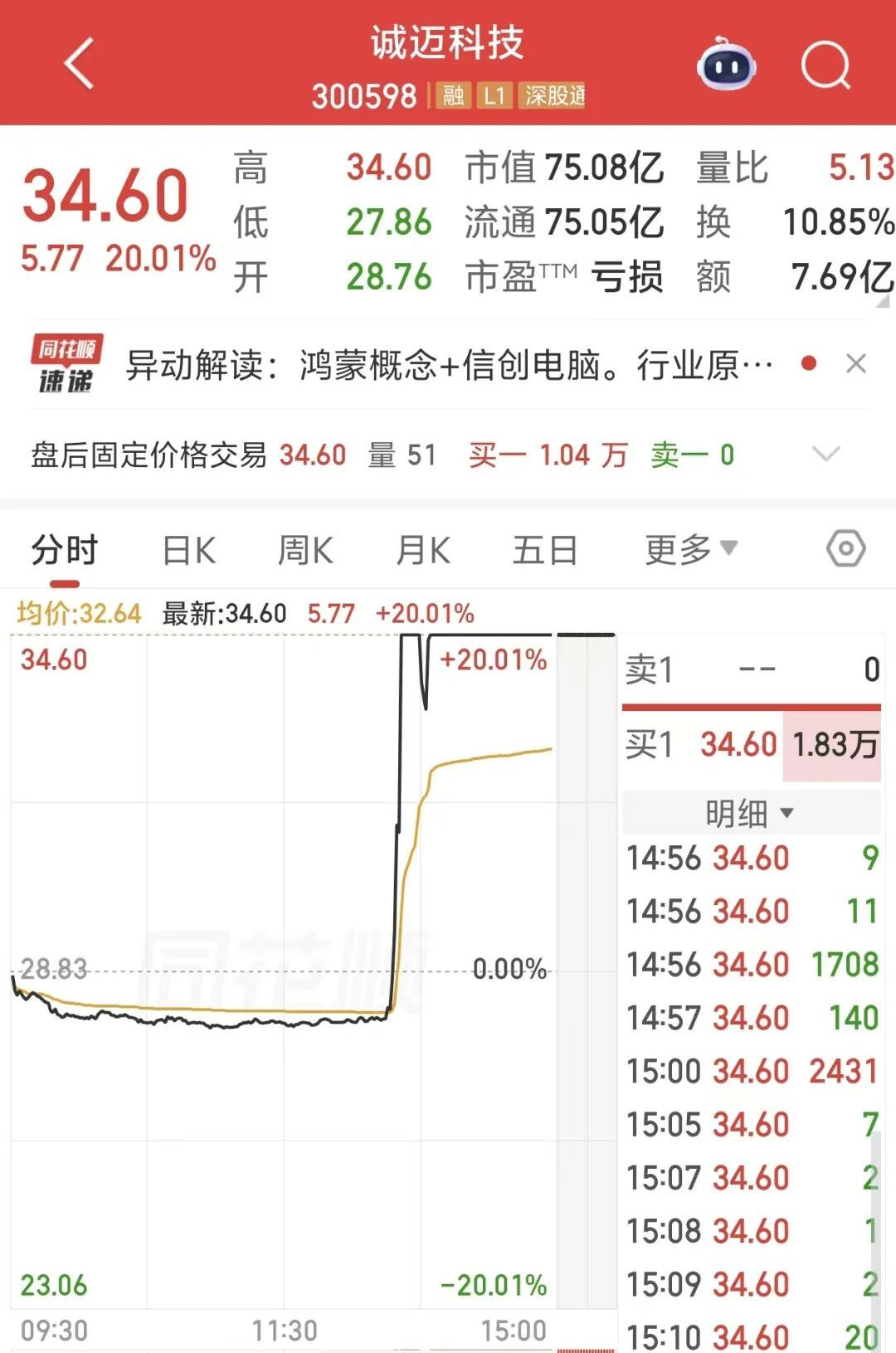This screenshot has width=896, height=1353.
Task: Open stock search magnifier
Action: click(x=826, y=65)
